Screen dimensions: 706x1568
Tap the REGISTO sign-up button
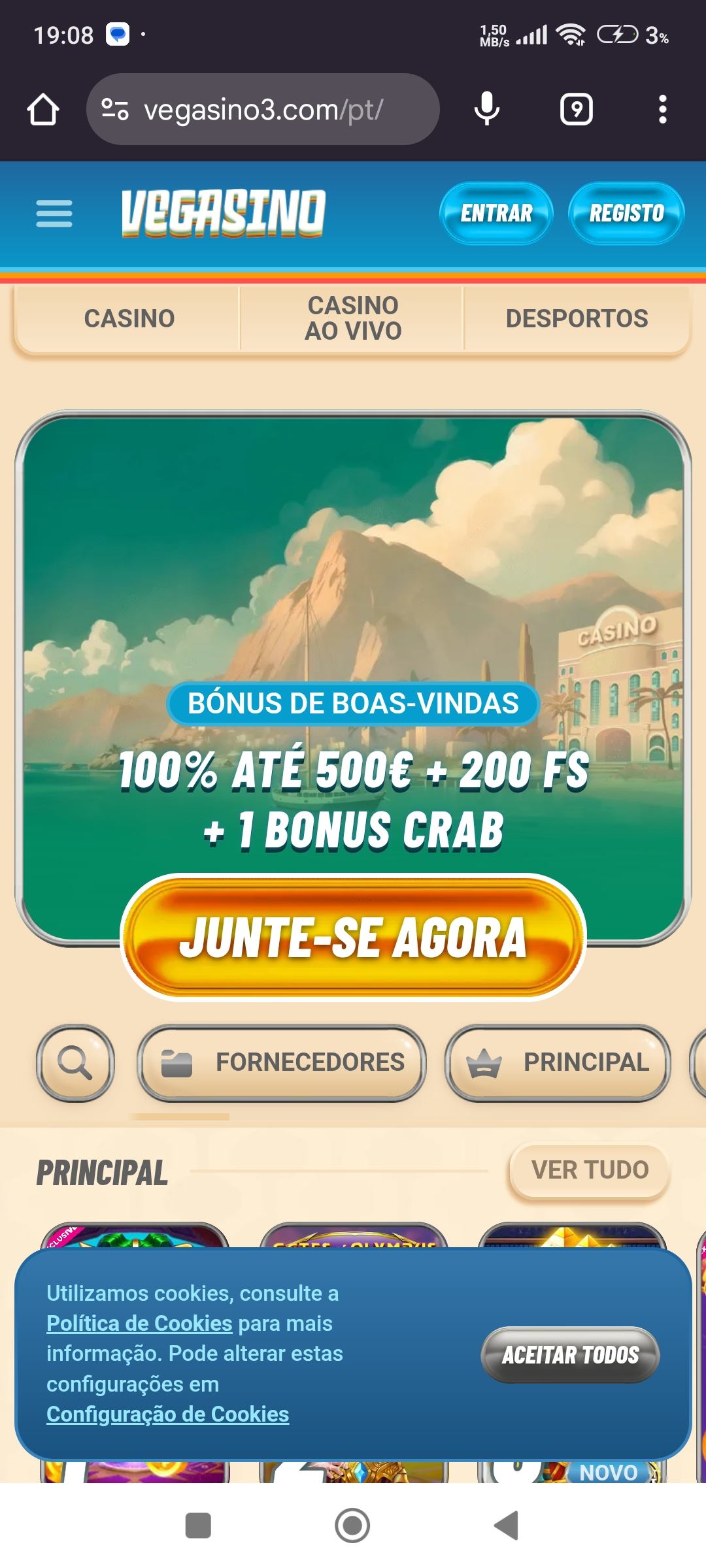point(626,214)
